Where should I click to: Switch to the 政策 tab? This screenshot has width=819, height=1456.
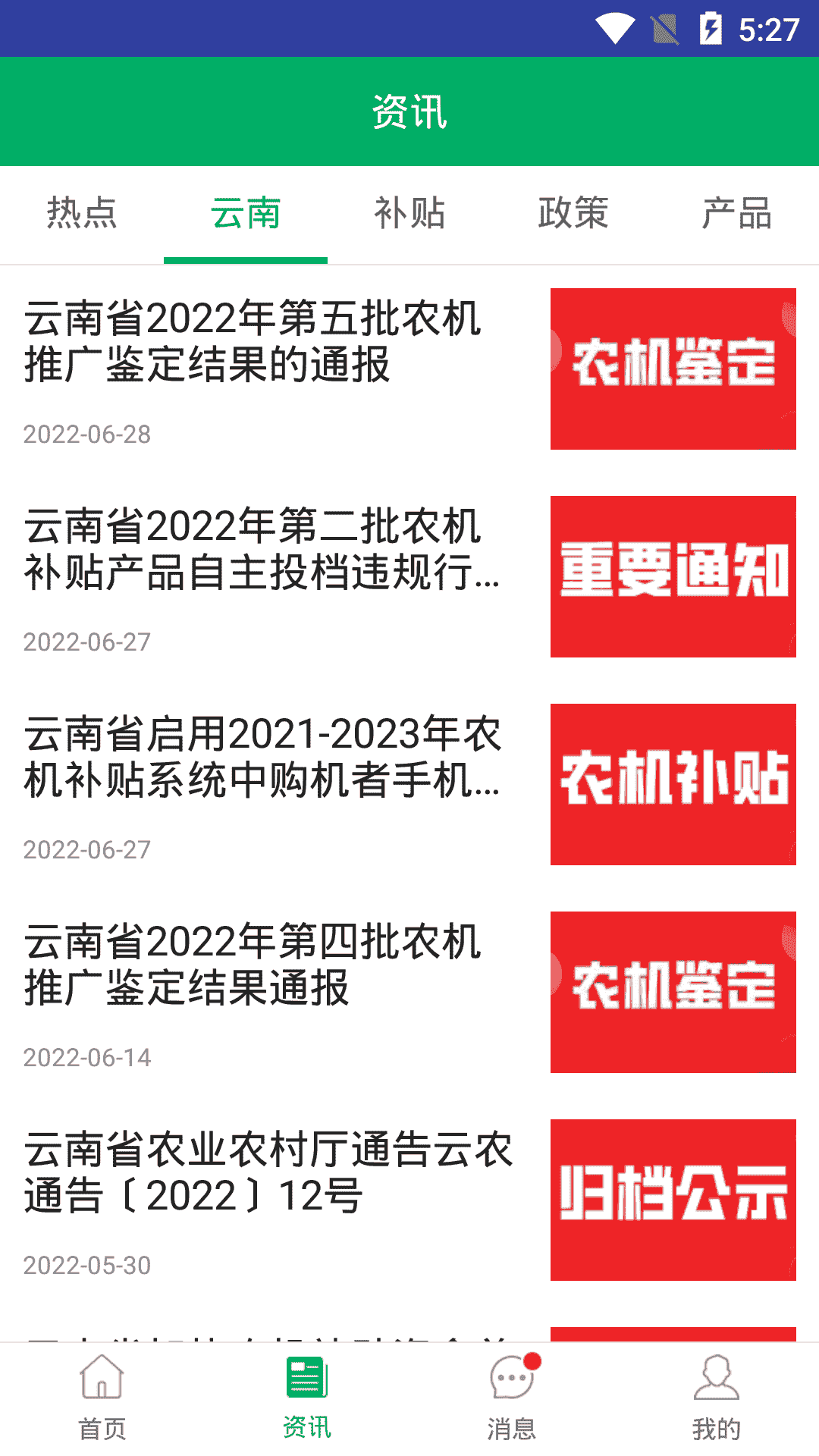click(x=573, y=214)
